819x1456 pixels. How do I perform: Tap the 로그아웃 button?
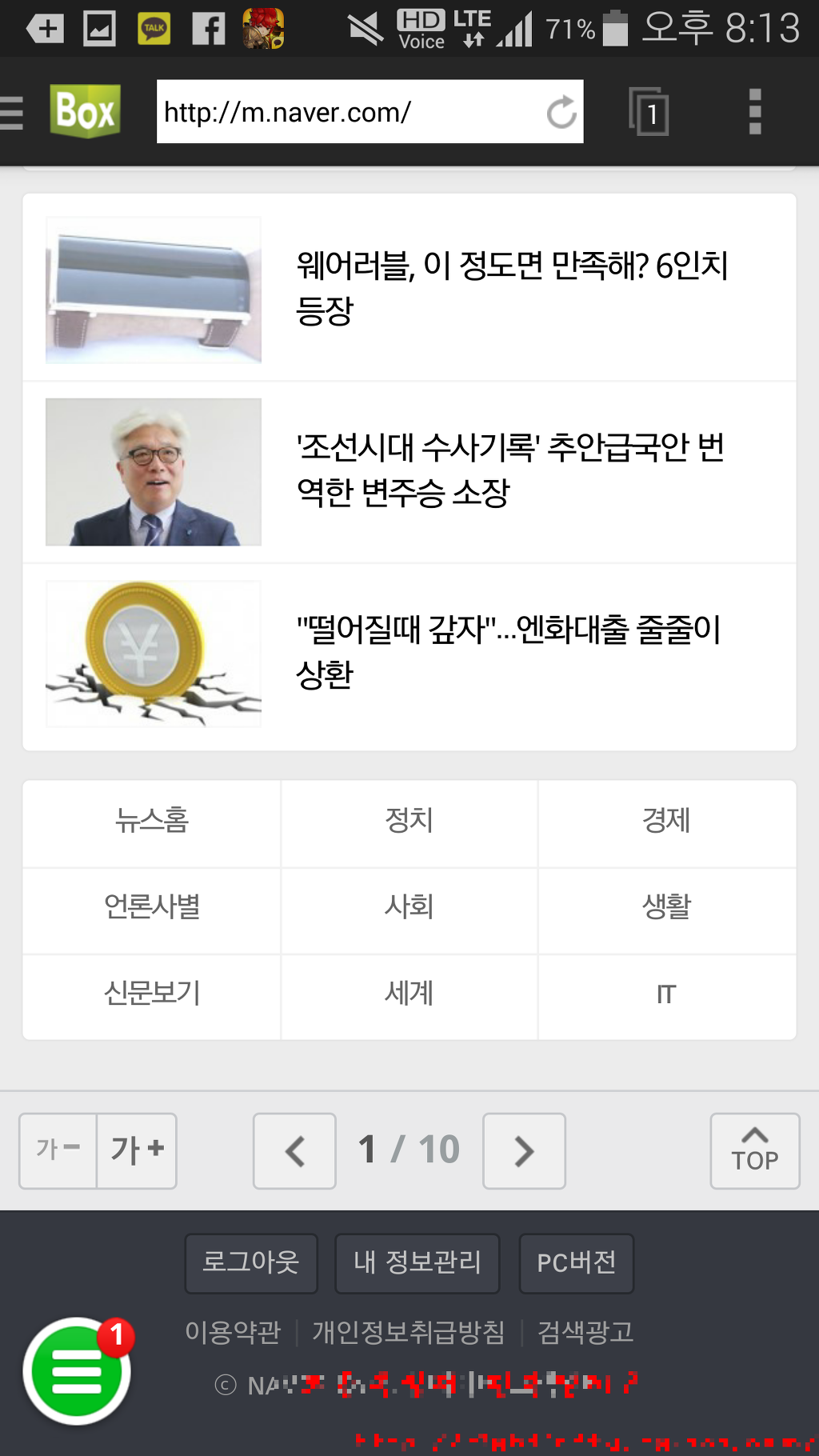pyautogui.click(x=251, y=1263)
